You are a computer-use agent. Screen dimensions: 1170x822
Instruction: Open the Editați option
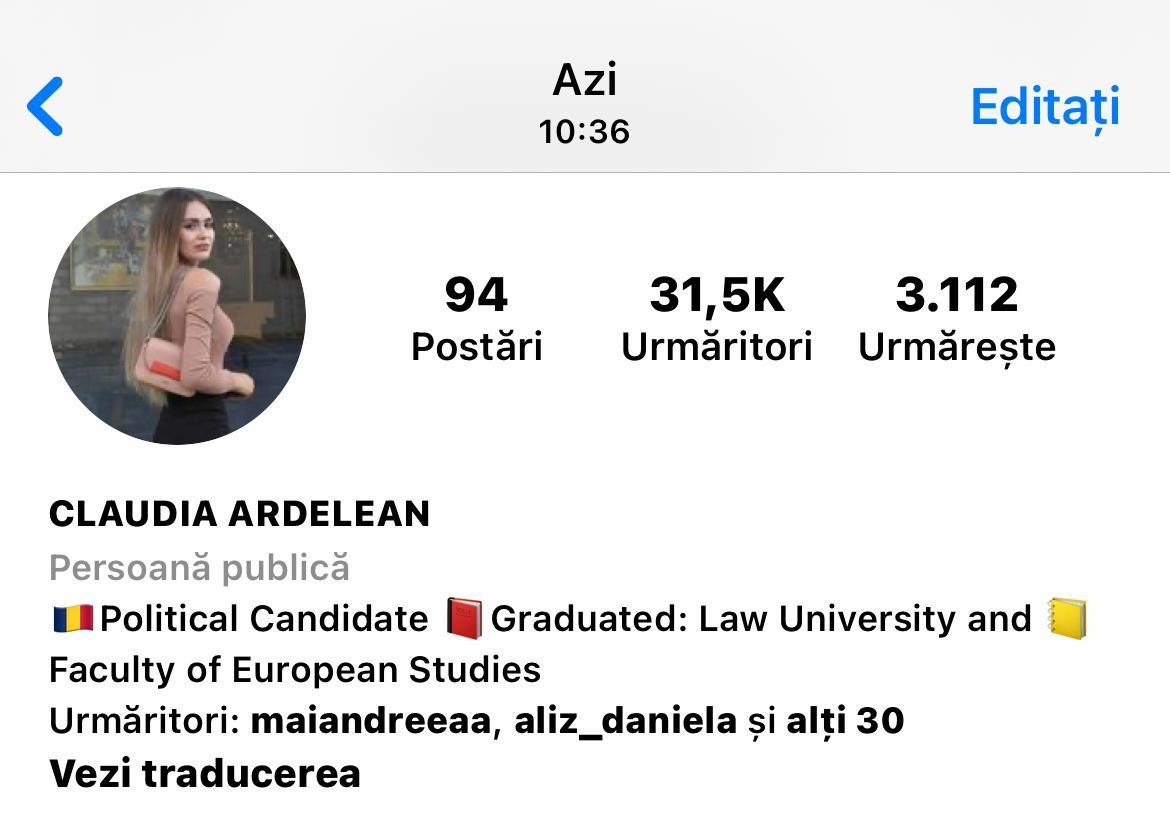(x=1044, y=106)
